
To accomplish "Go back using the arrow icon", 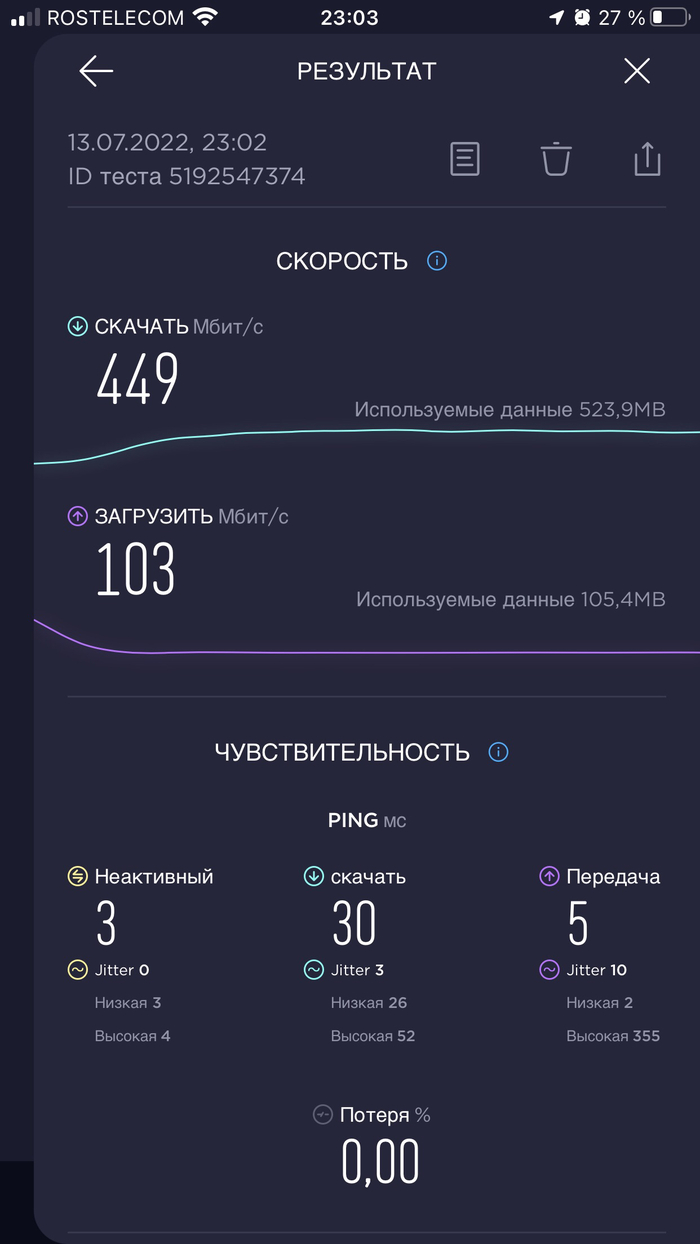I will (96, 71).
